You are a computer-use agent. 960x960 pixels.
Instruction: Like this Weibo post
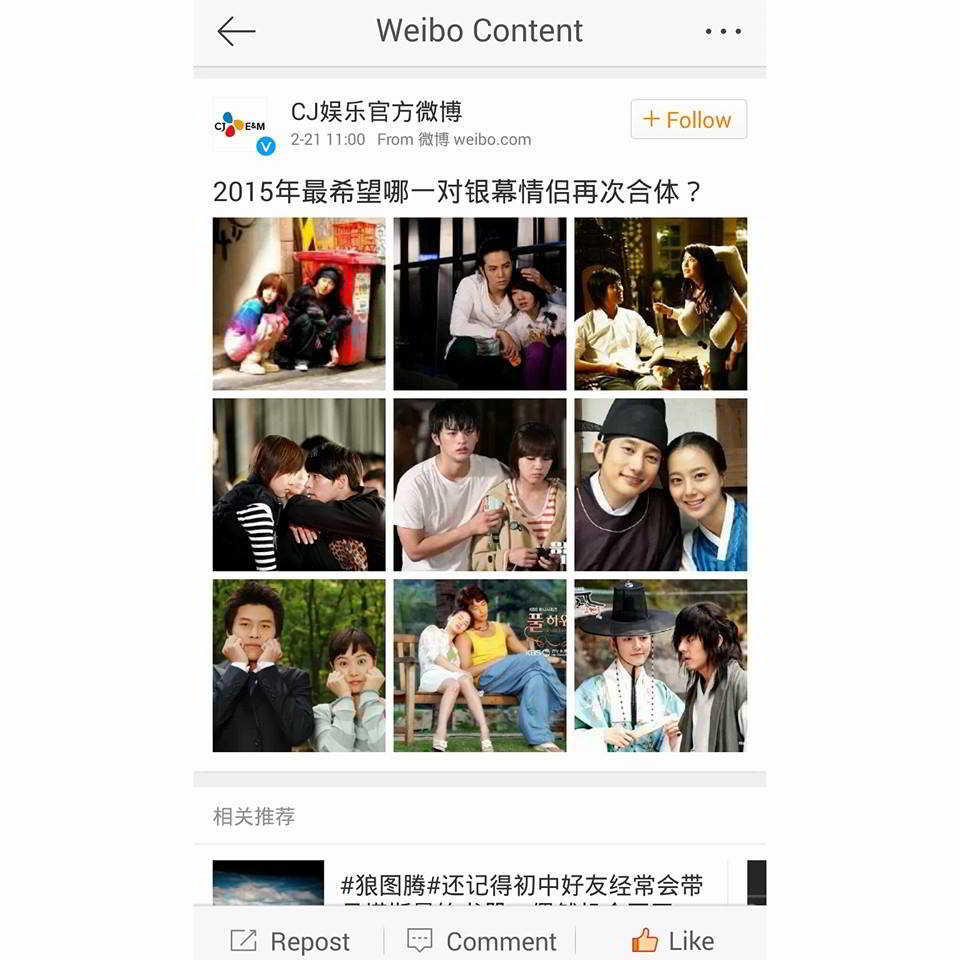[672, 941]
